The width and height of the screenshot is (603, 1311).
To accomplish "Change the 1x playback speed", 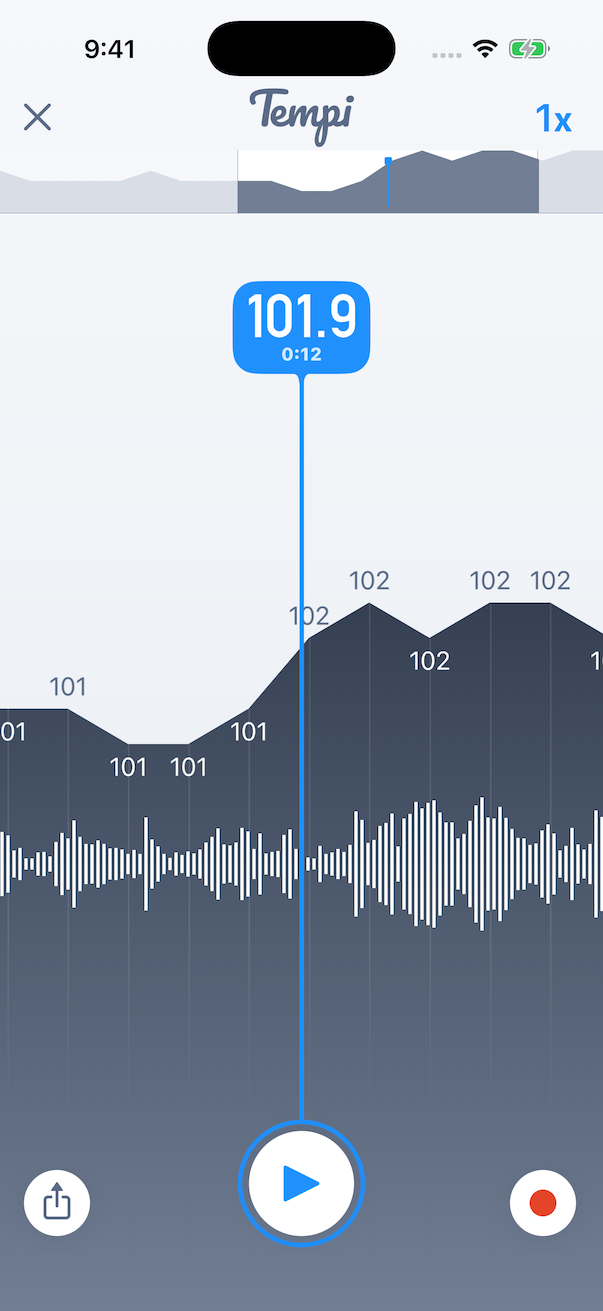I will coord(553,120).
